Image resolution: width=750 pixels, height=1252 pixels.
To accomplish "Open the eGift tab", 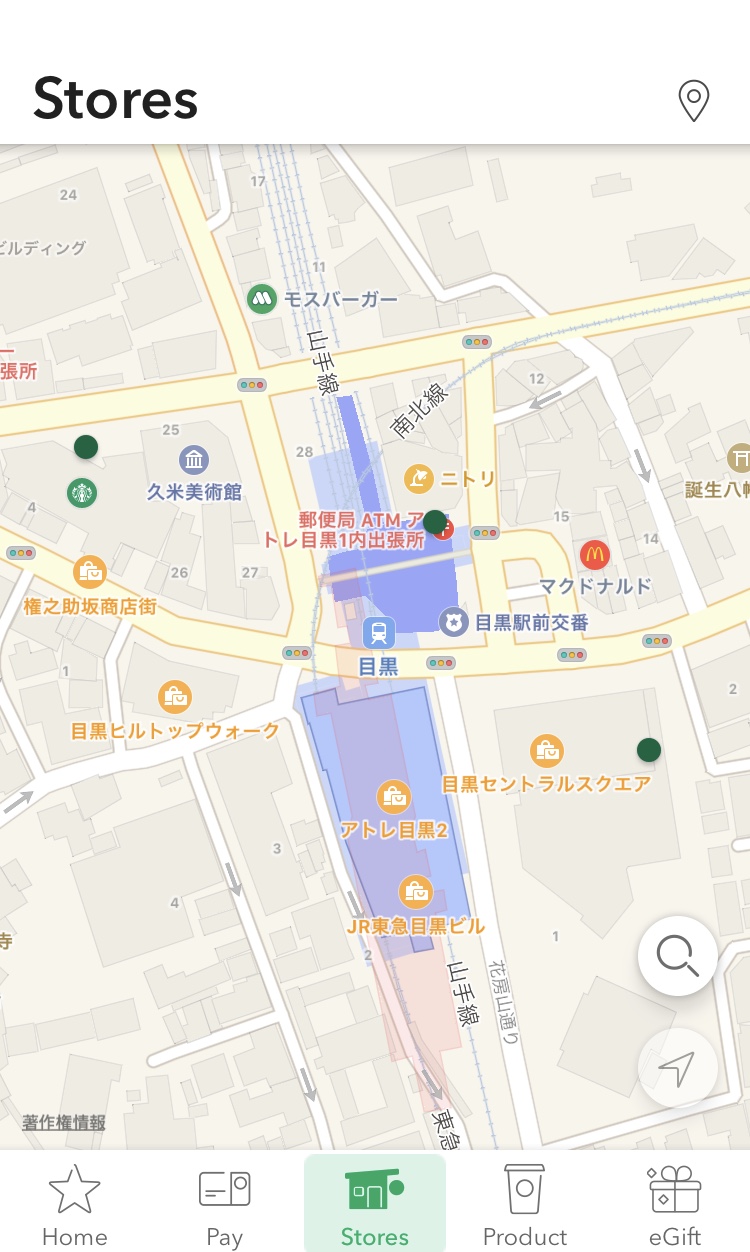I will point(675,1205).
